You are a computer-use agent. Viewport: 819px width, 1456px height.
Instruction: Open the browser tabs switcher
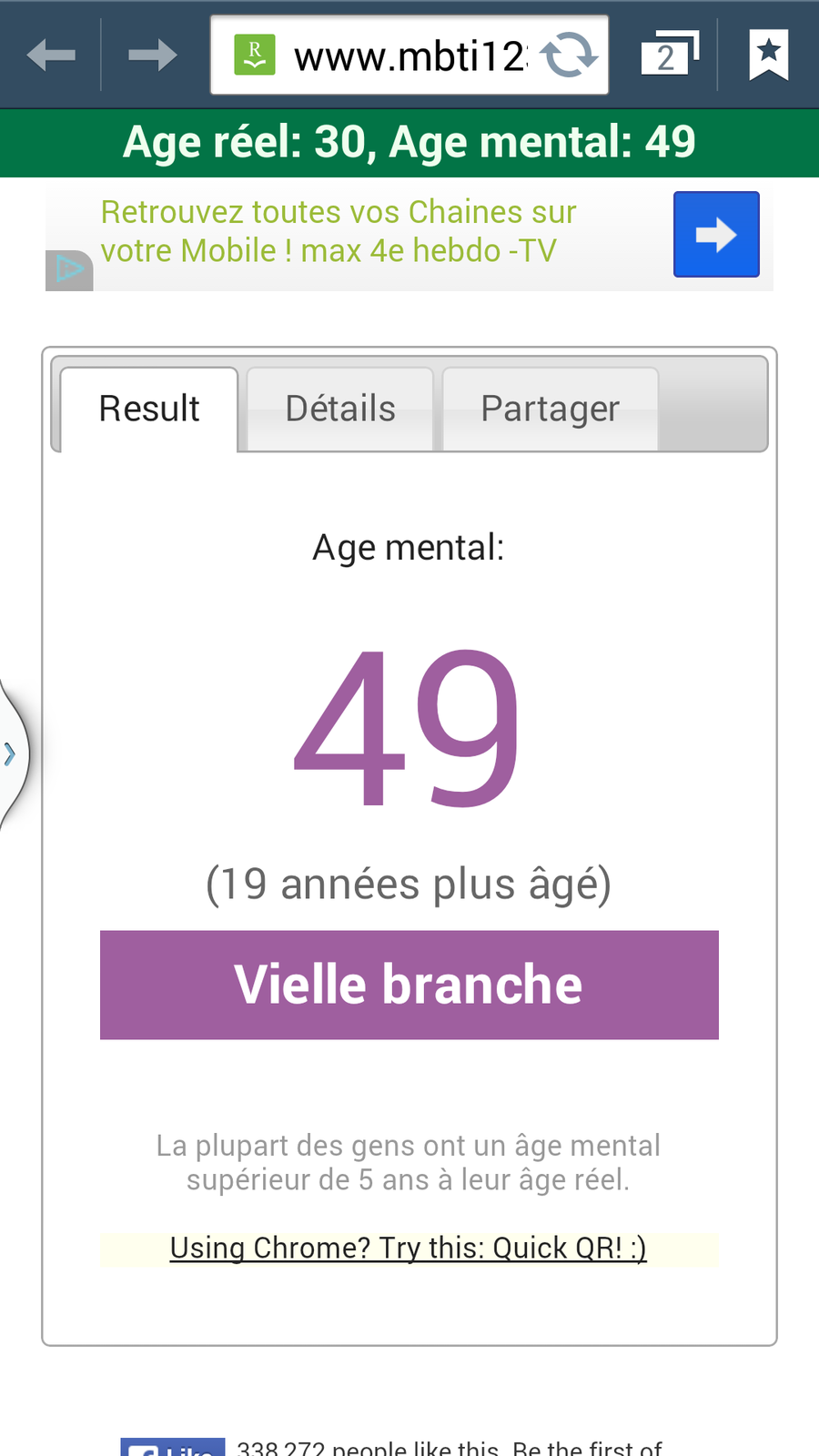[670, 54]
